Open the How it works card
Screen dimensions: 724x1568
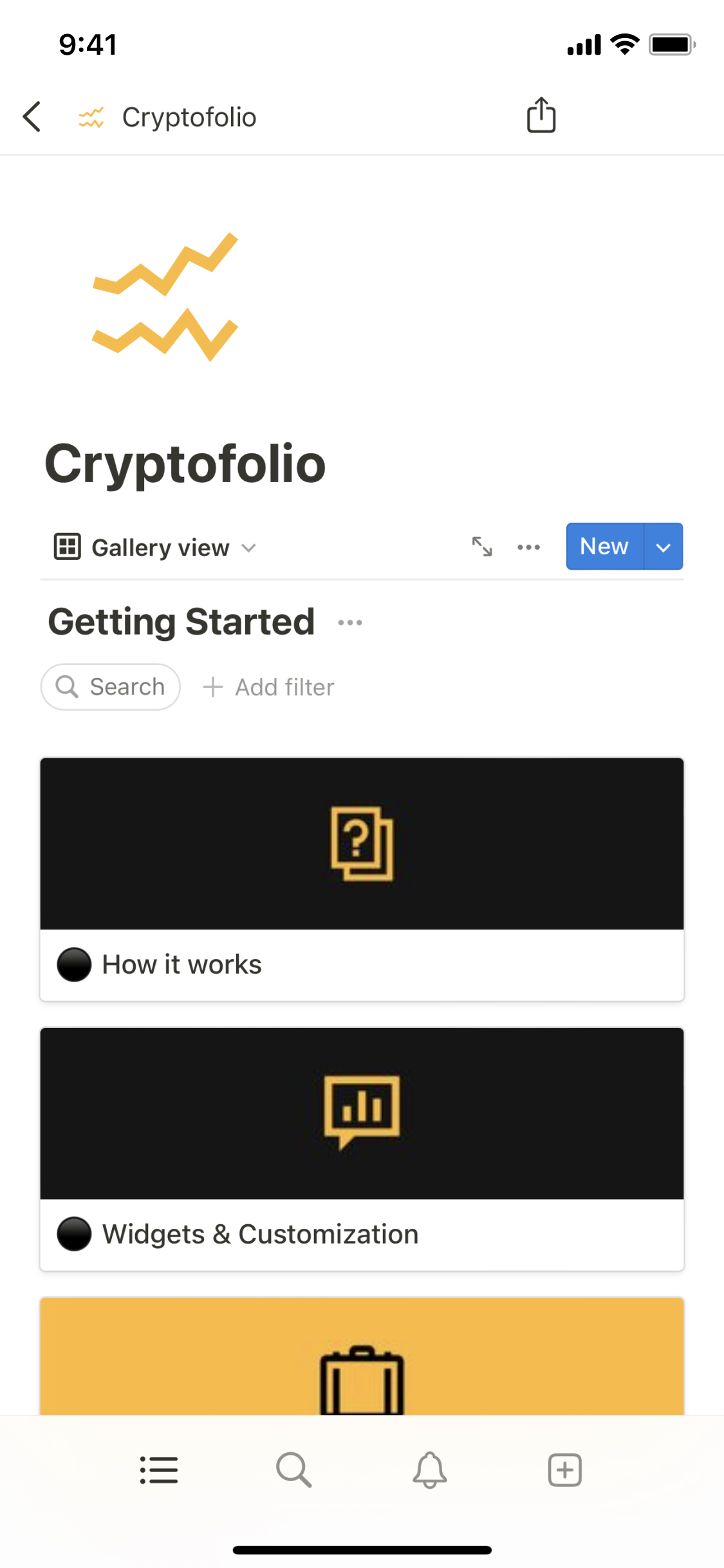click(362, 879)
